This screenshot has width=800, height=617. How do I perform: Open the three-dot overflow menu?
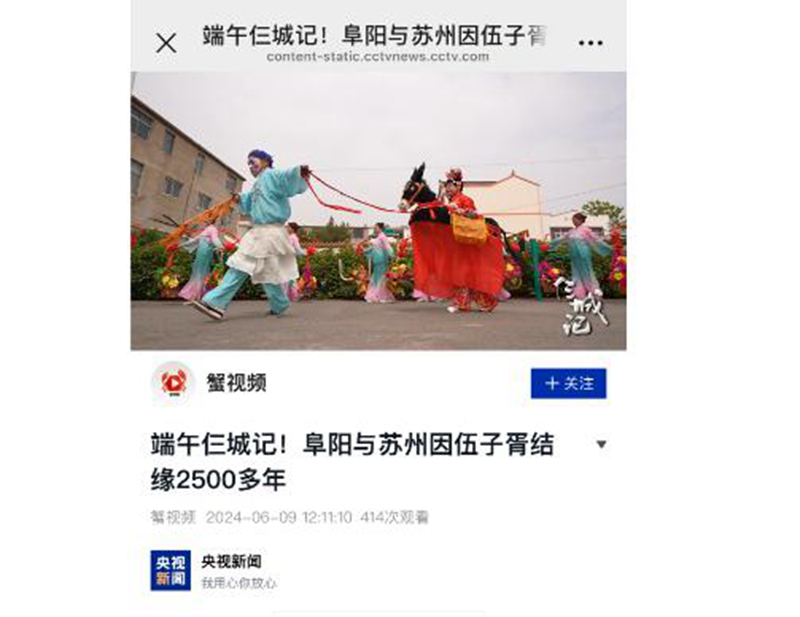click(591, 43)
